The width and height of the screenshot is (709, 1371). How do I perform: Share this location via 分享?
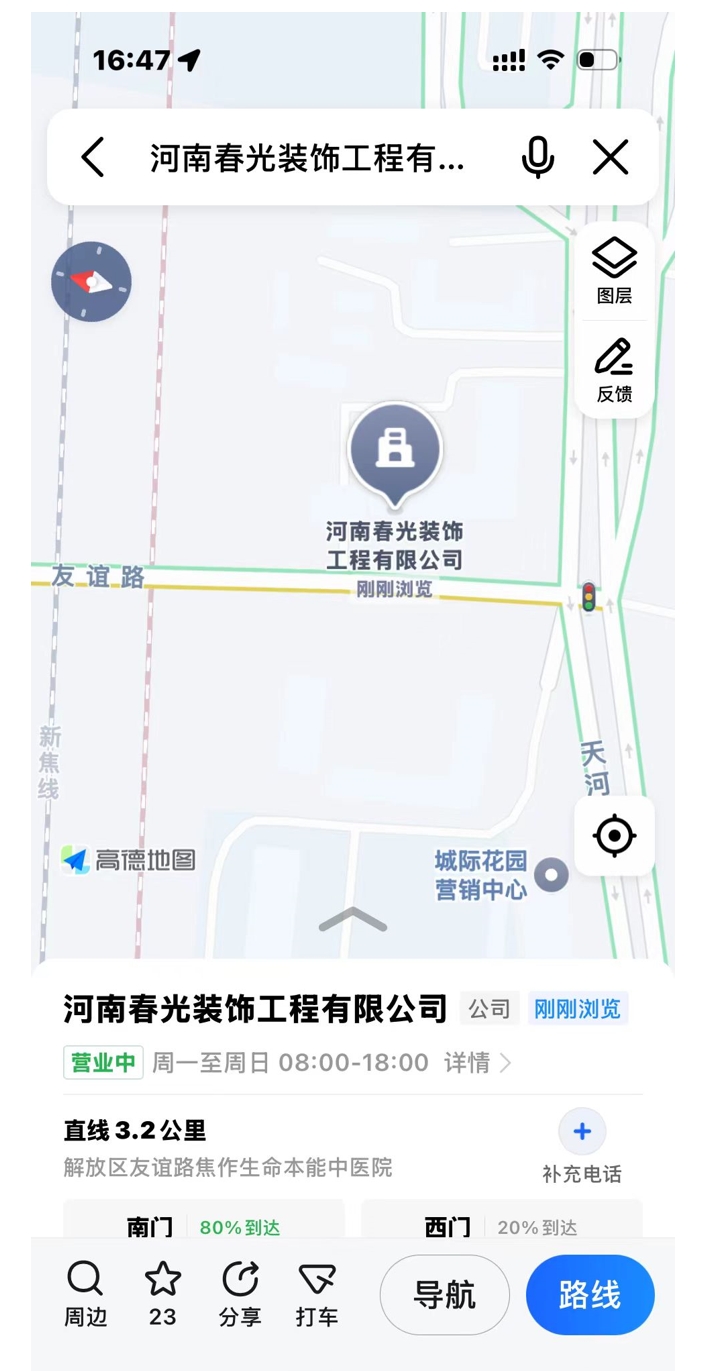pyautogui.click(x=240, y=1293)
